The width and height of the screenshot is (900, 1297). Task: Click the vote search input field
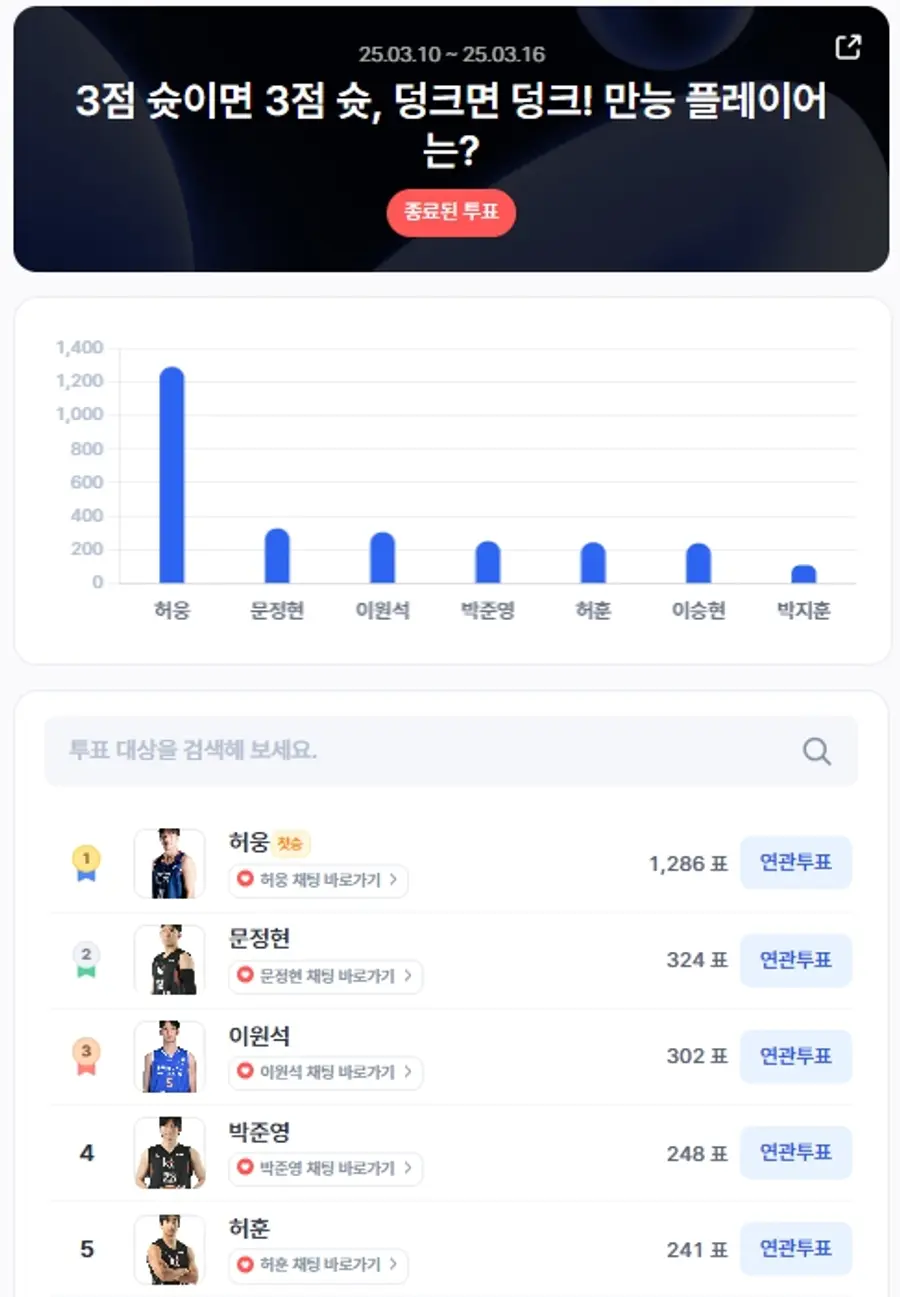click(400, 751)
